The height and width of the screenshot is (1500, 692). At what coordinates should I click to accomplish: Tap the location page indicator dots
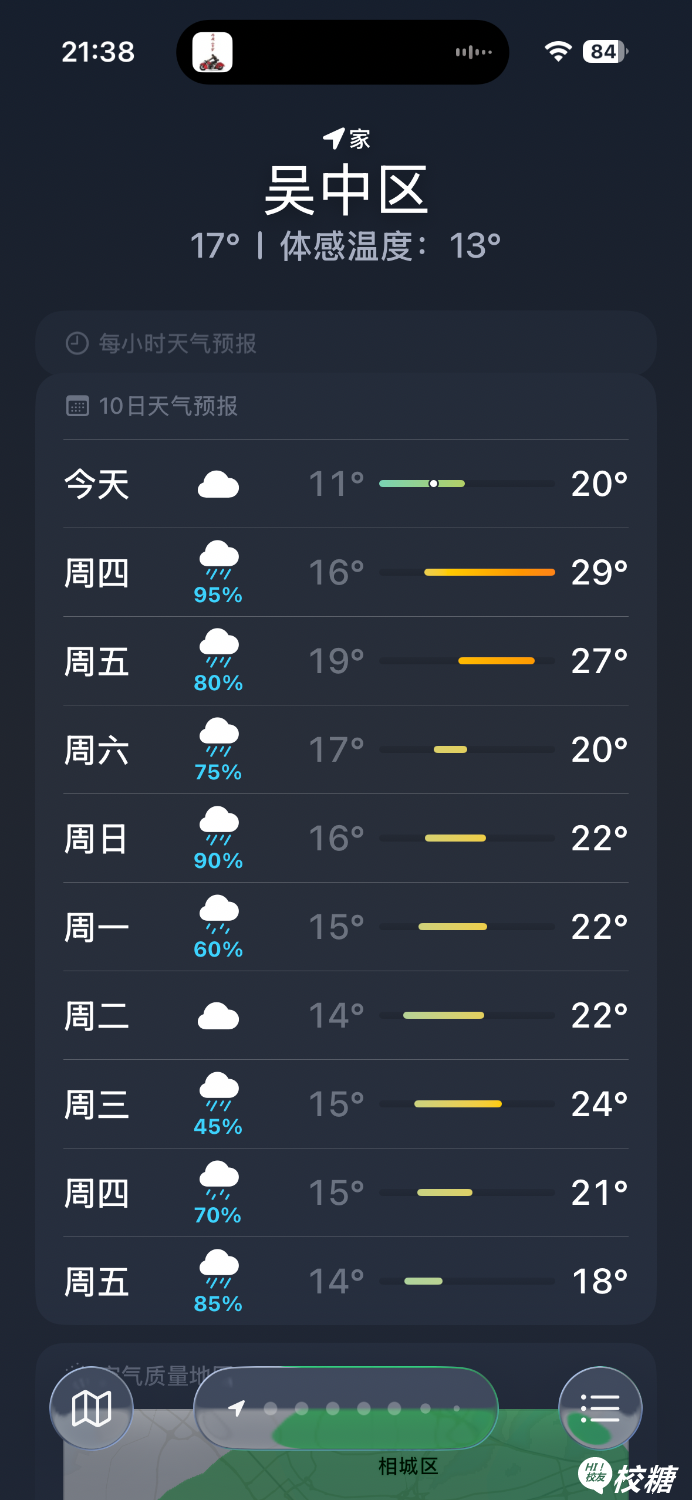pyautogui.click(x=346, y=1409)
